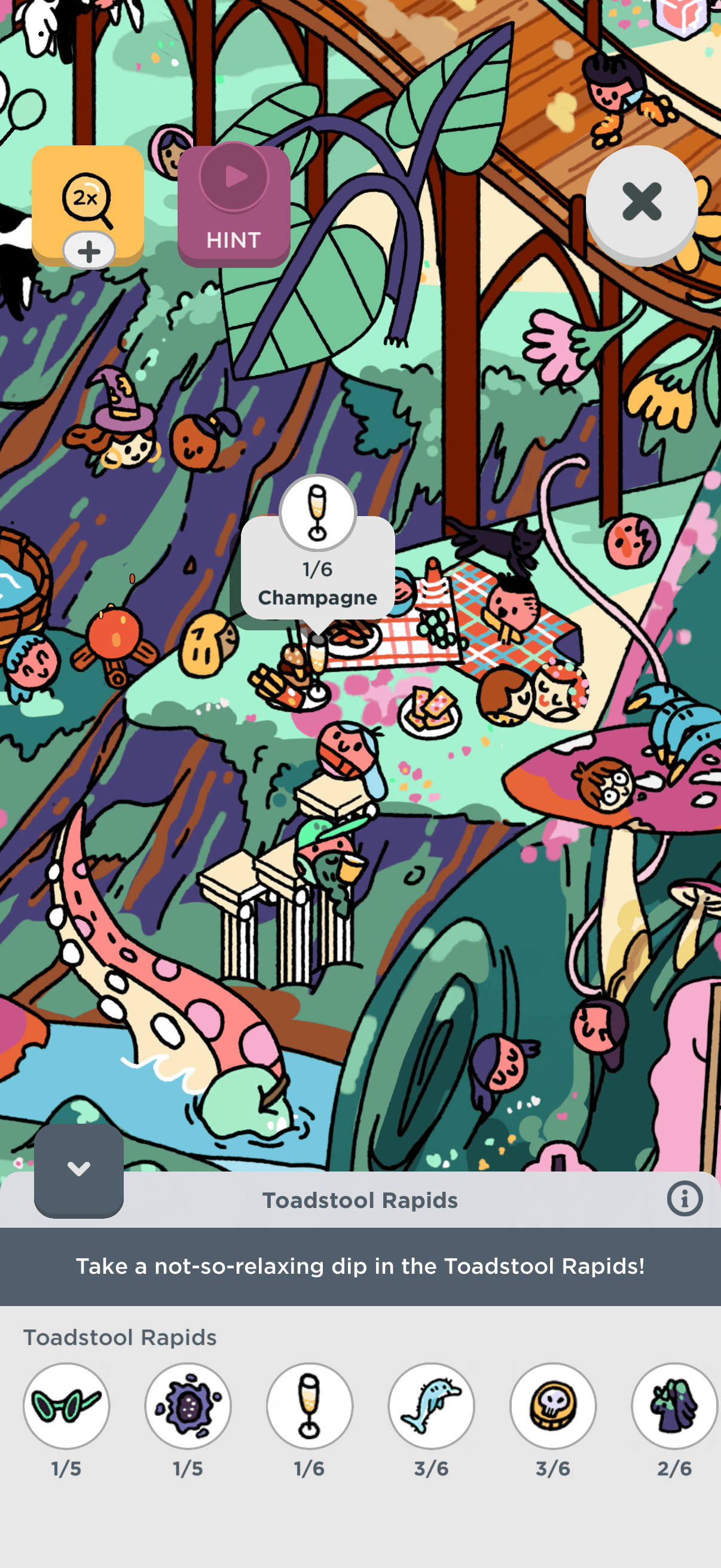Select the purple witch cloak item
Viewport: 721px width, 1568px height.
pos(674,1405)
